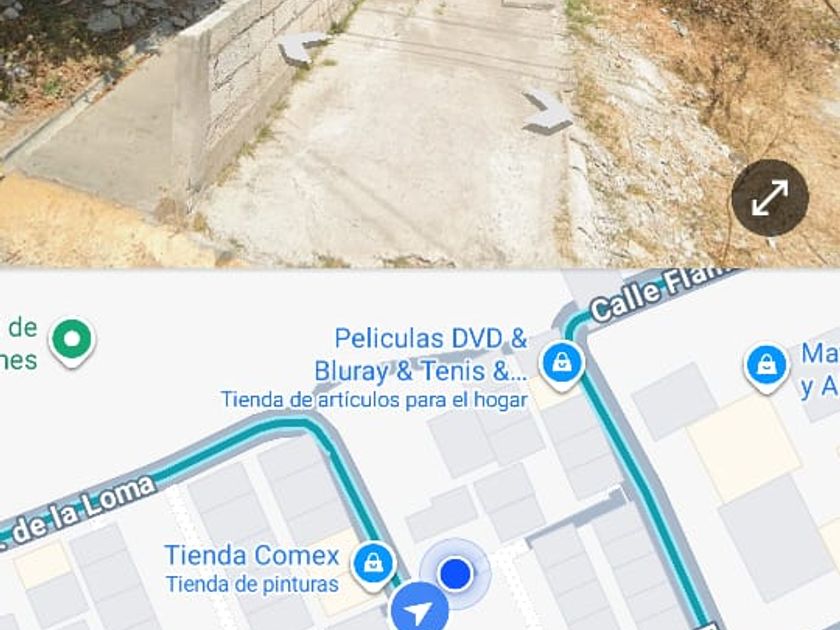840x630 pixels.
Task: Expand Street View to full screen
Action: (x=769, y=198)
